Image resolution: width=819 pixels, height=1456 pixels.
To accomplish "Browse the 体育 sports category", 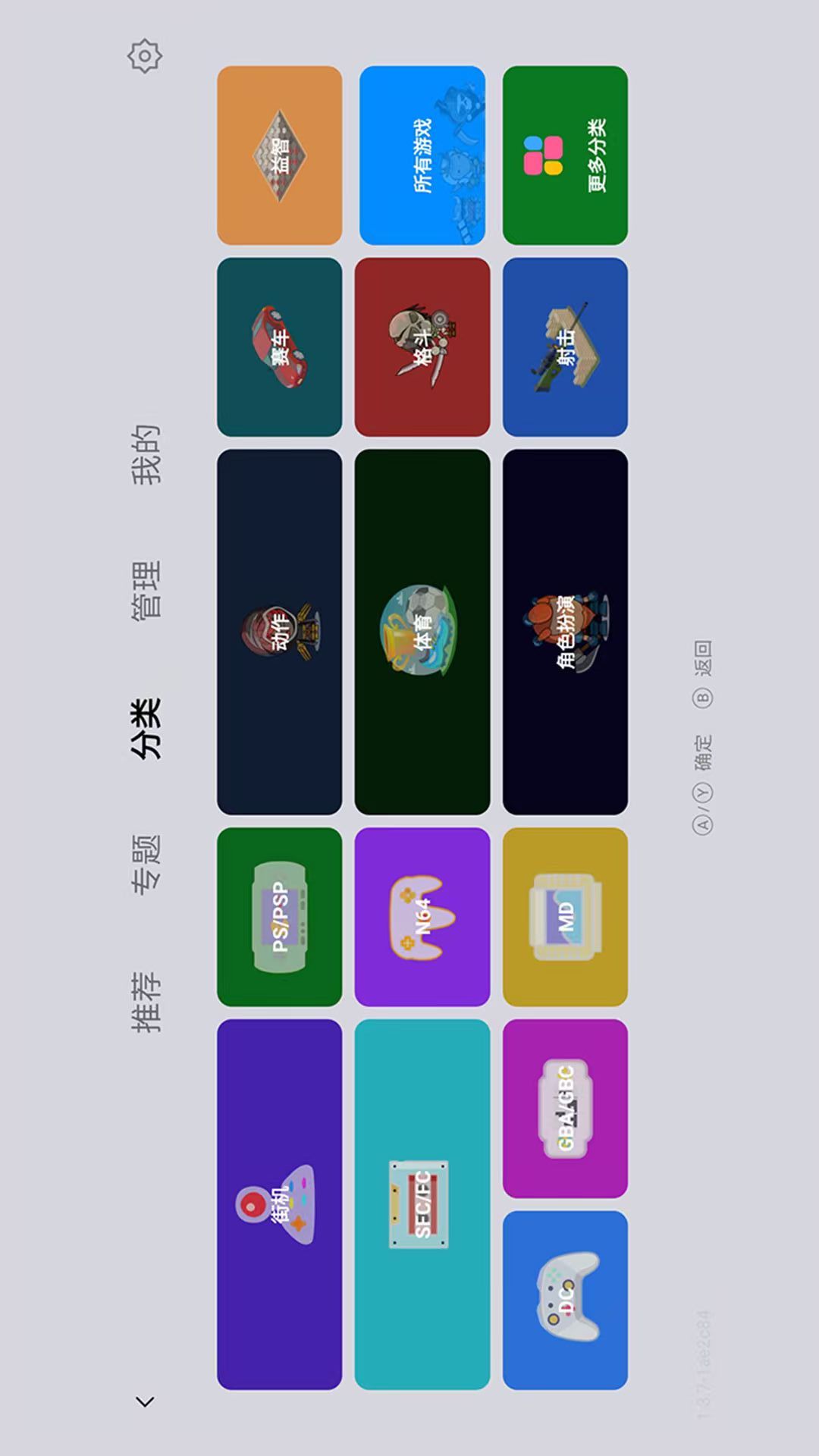I will [x=422, y=632].
